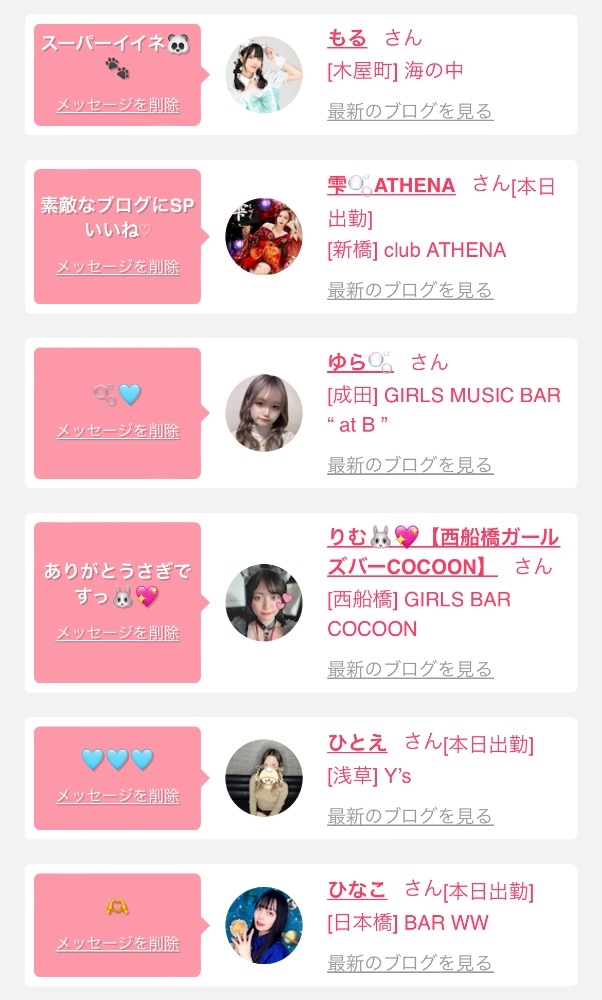The width and height of the screenshot is (602, 1000).
Task: View the latest blog of りむ
Action: (x=410, y=669)
